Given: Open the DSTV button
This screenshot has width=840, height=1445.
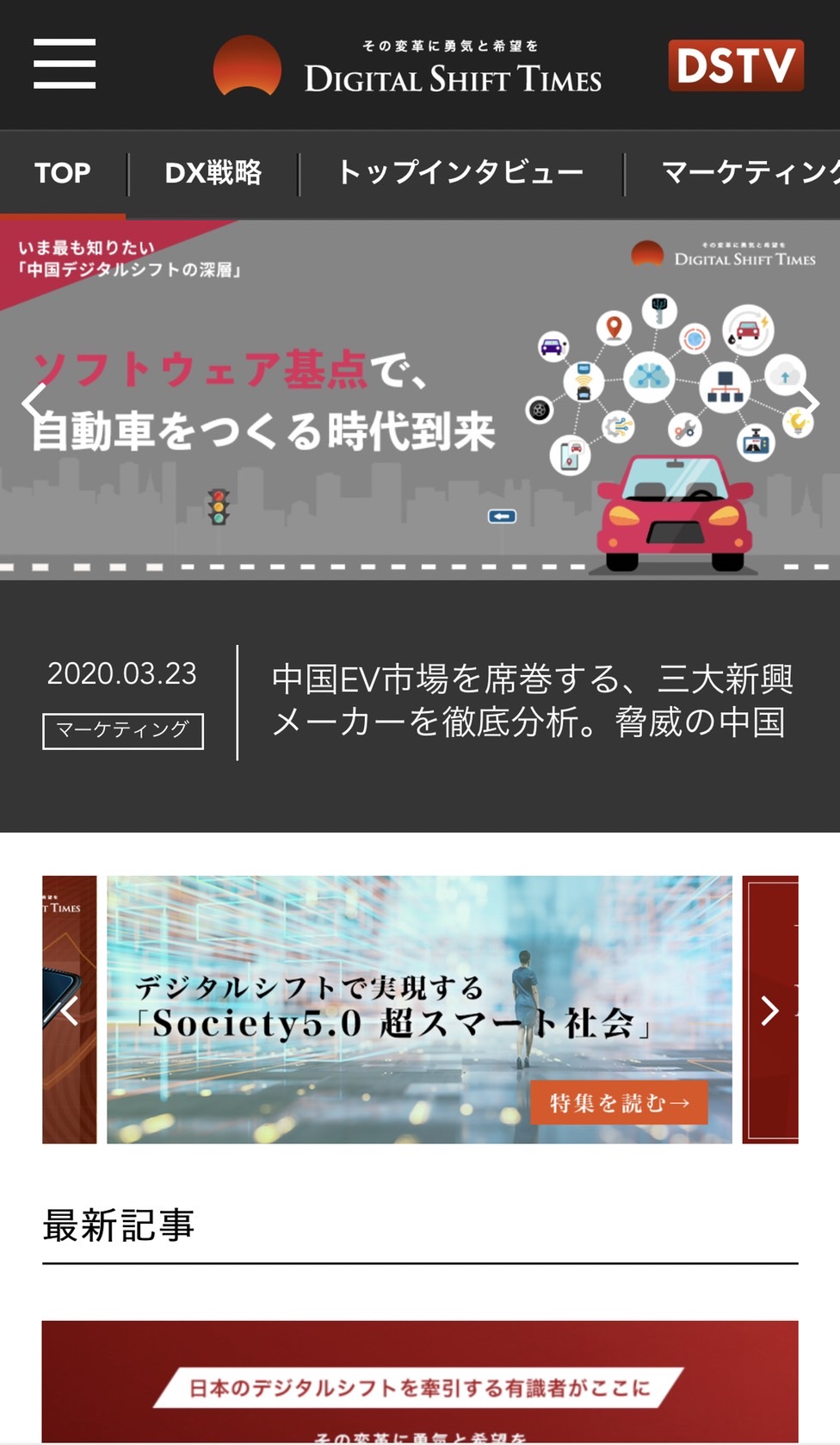Looking at the screenshot, I should point(736,65).
